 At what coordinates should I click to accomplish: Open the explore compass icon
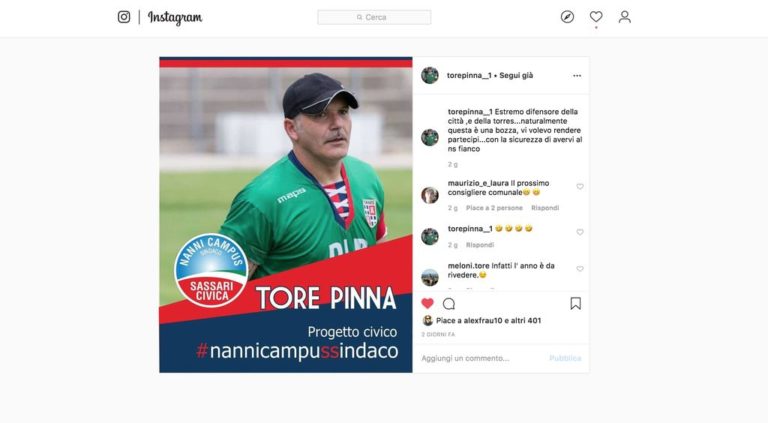coord(567,17)
